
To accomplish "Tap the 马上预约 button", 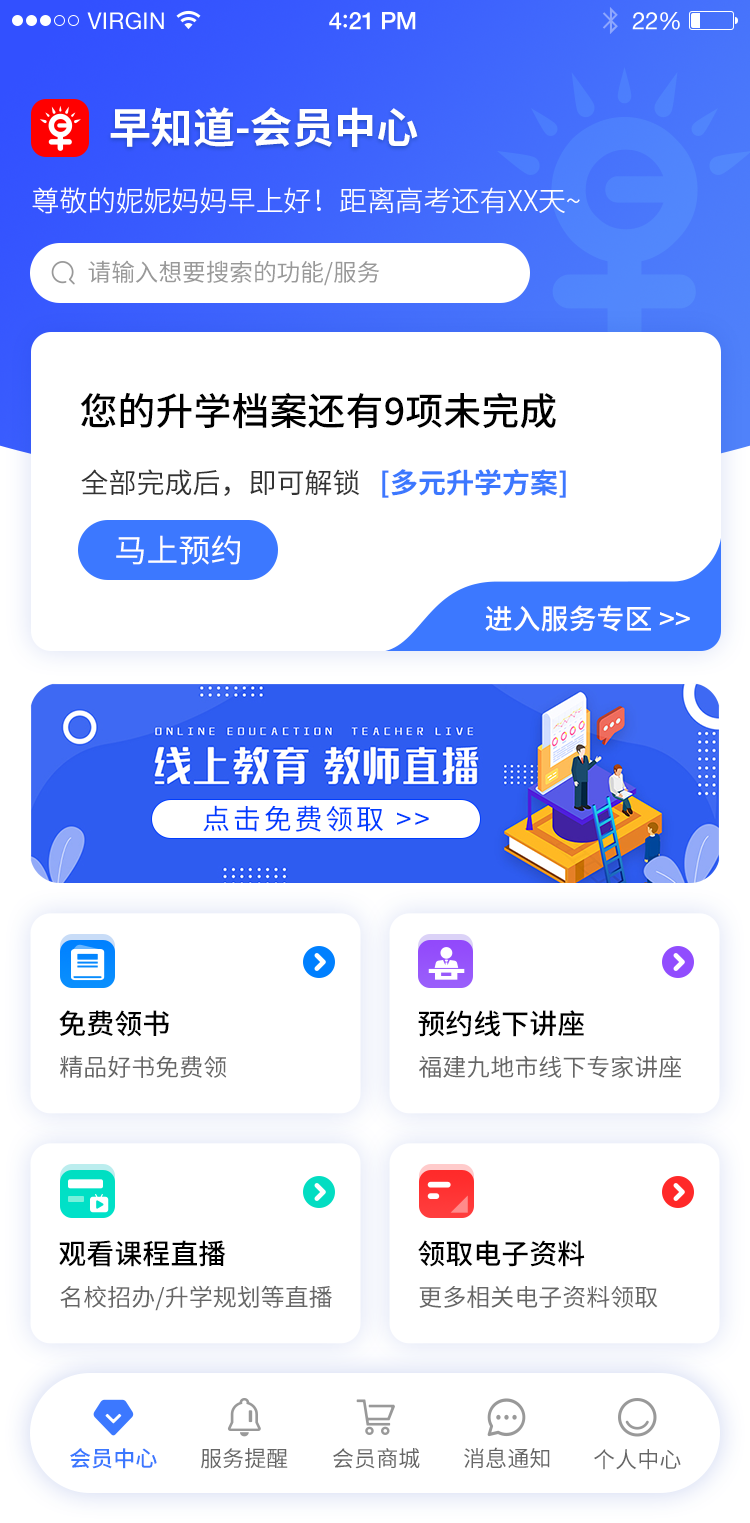I will pyautogui.click(x=178, y=550).
